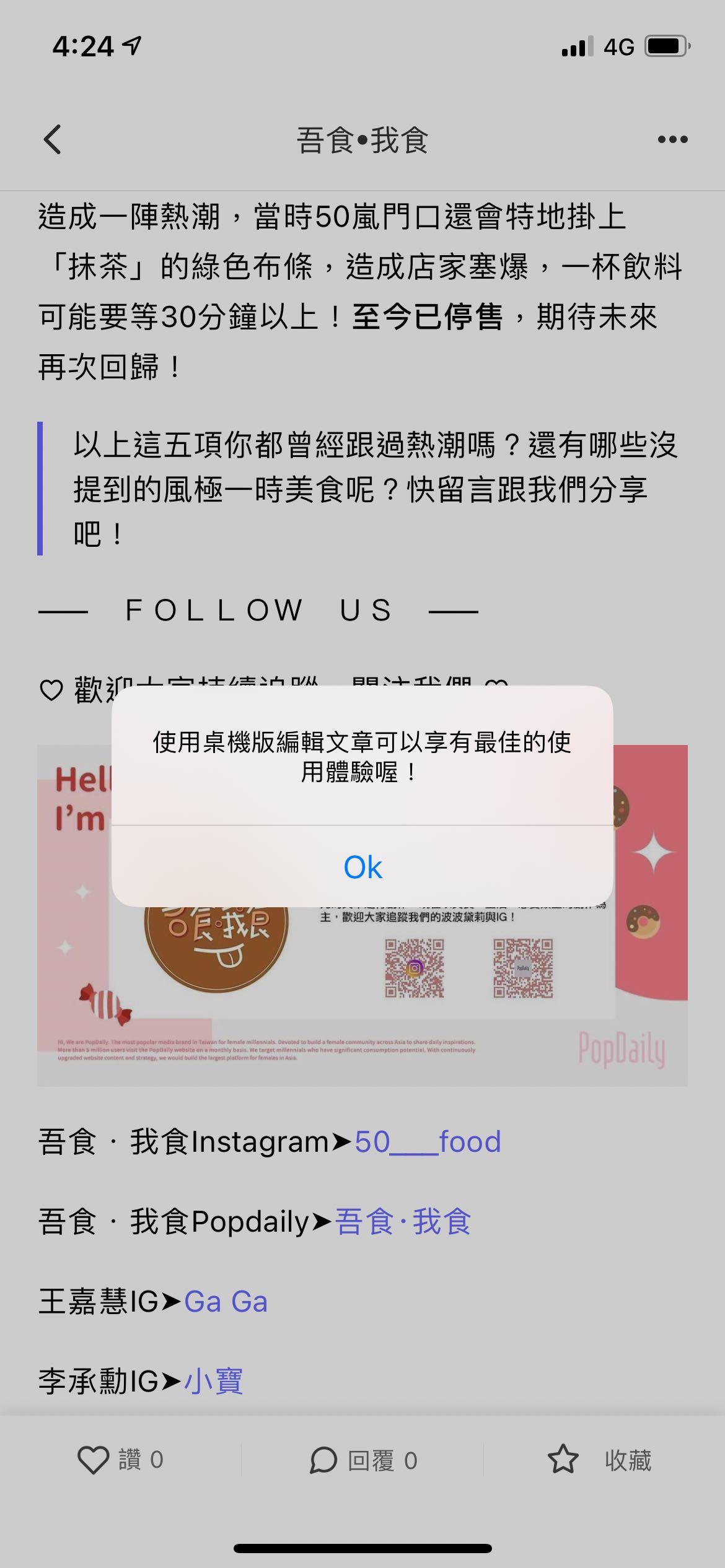The height and width of the screenshot is (1568, 725).
Task: Open the 回覆 comments section
Action: point(362,1460)
